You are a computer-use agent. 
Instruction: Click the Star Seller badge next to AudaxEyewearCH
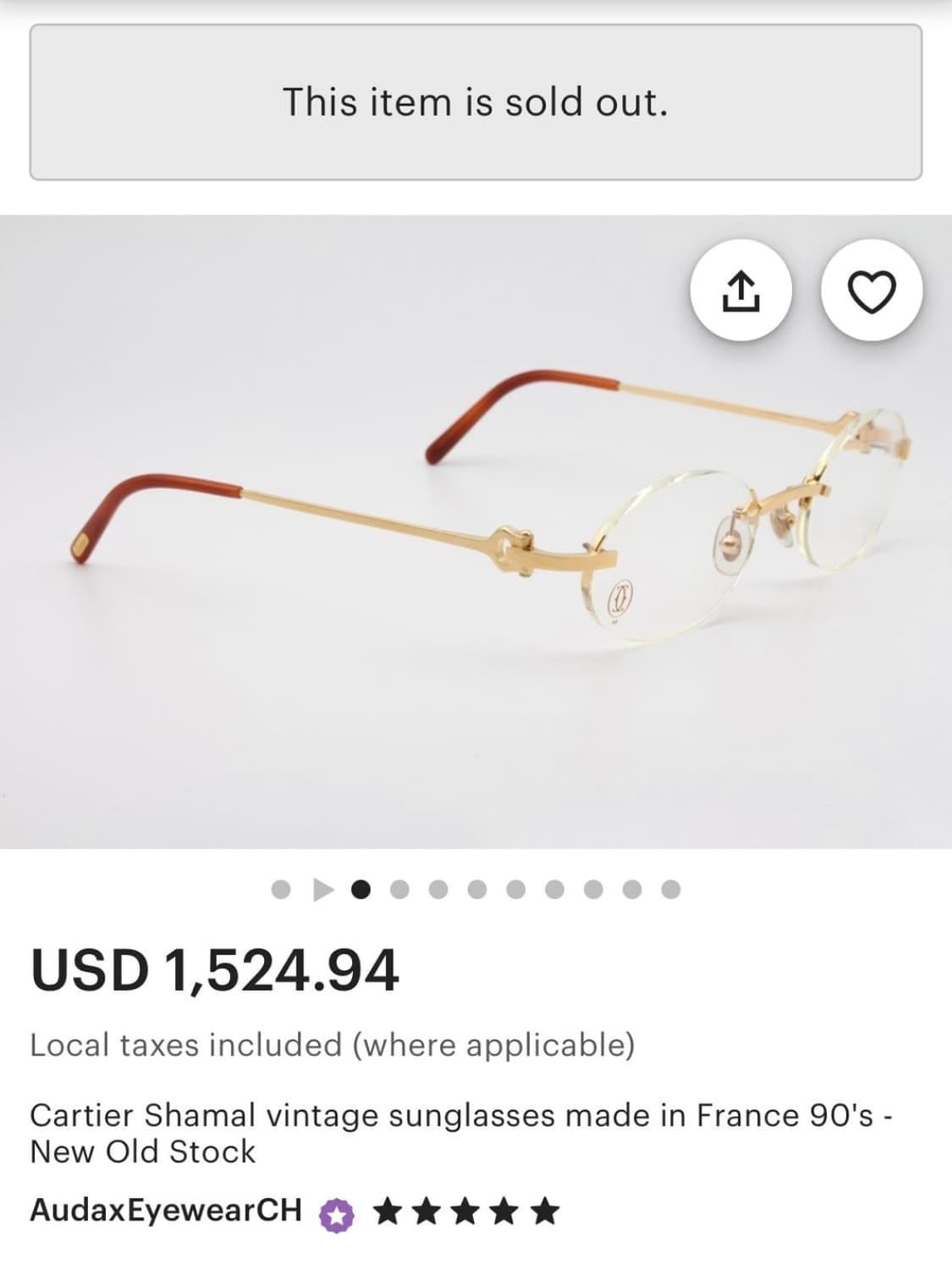pos(338,1212)
